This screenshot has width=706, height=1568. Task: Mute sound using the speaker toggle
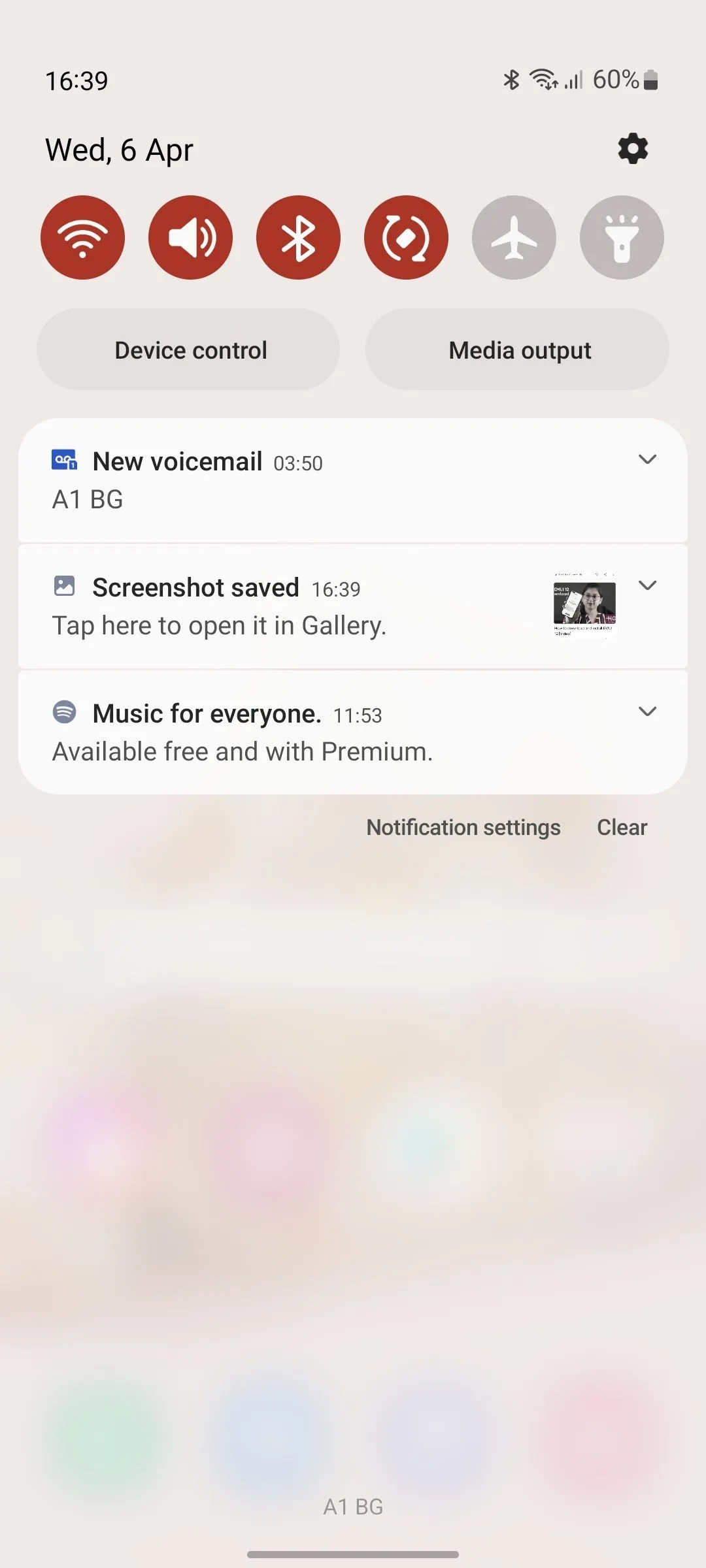[x=190, y=237]
